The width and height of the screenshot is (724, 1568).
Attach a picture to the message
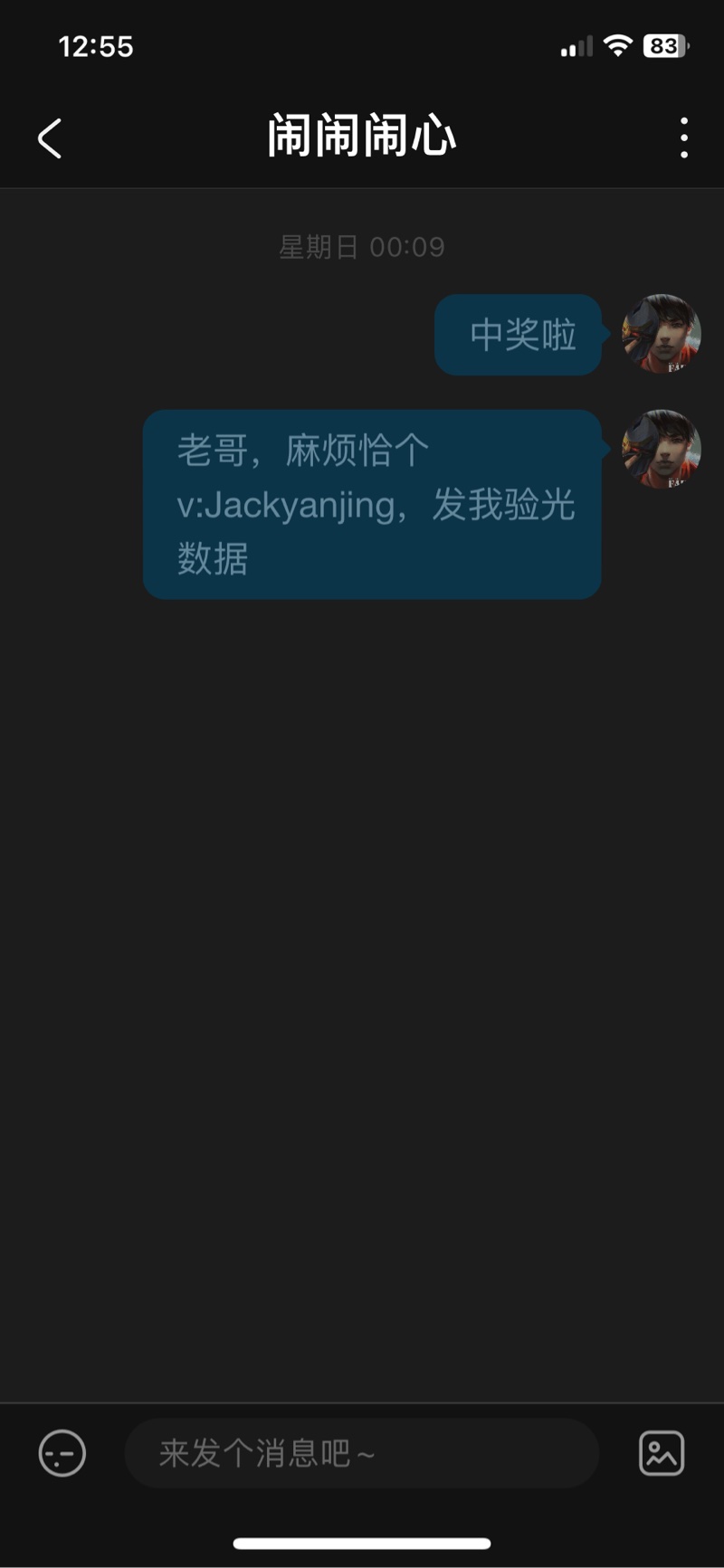pyautogui.click(x=662, y=1453)
